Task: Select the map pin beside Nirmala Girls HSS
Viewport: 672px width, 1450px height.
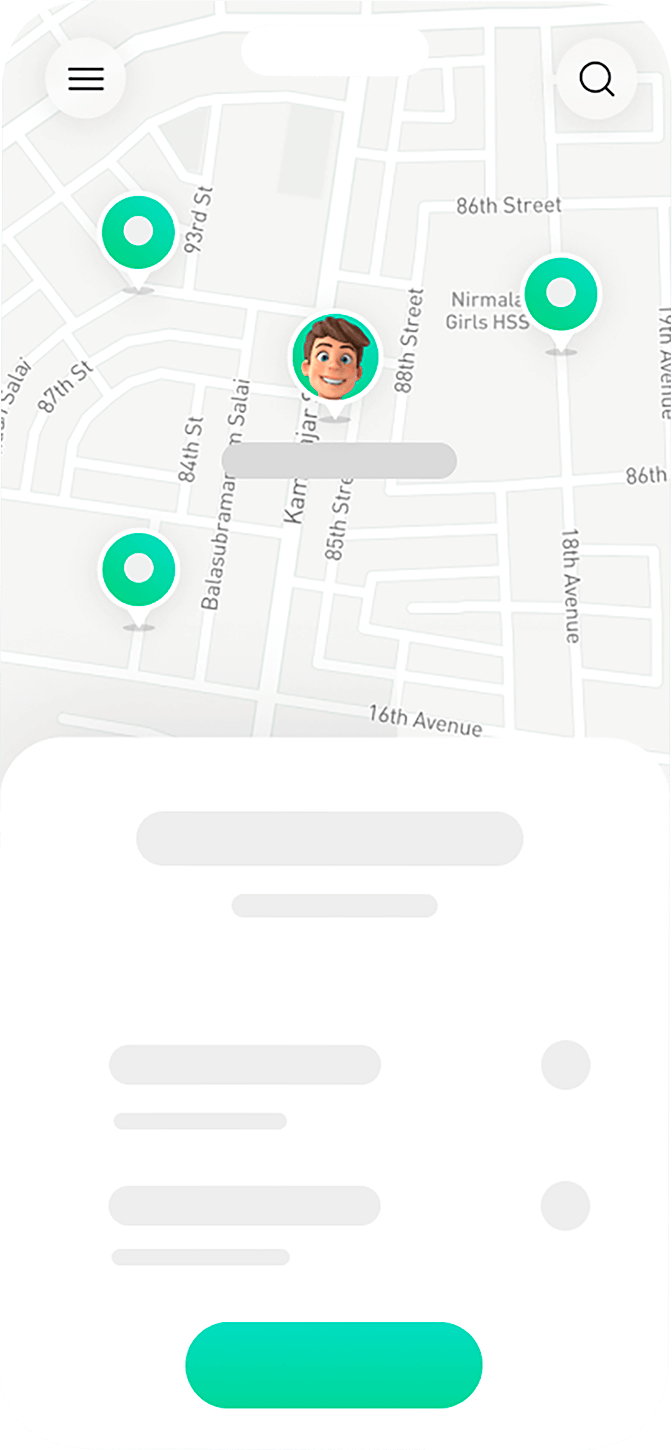Action: (x=561, y=295)
